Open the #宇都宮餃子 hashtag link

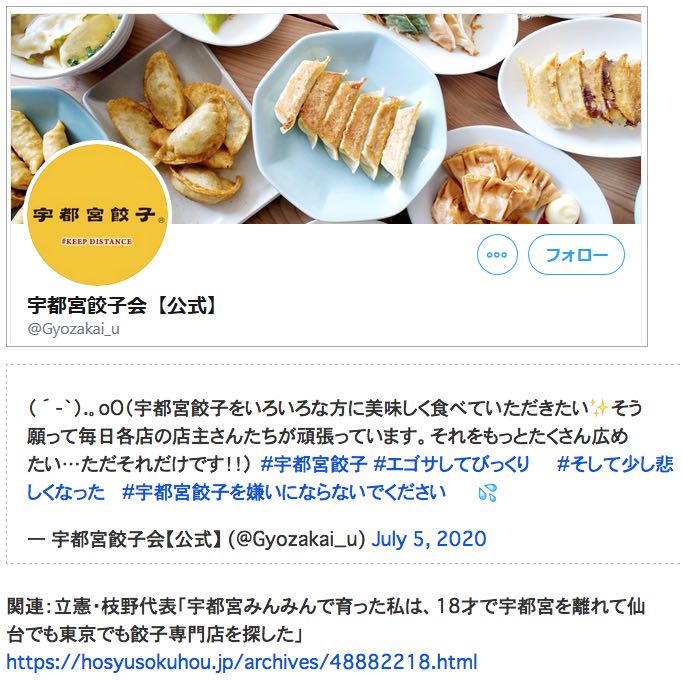[x=313, y=465]
